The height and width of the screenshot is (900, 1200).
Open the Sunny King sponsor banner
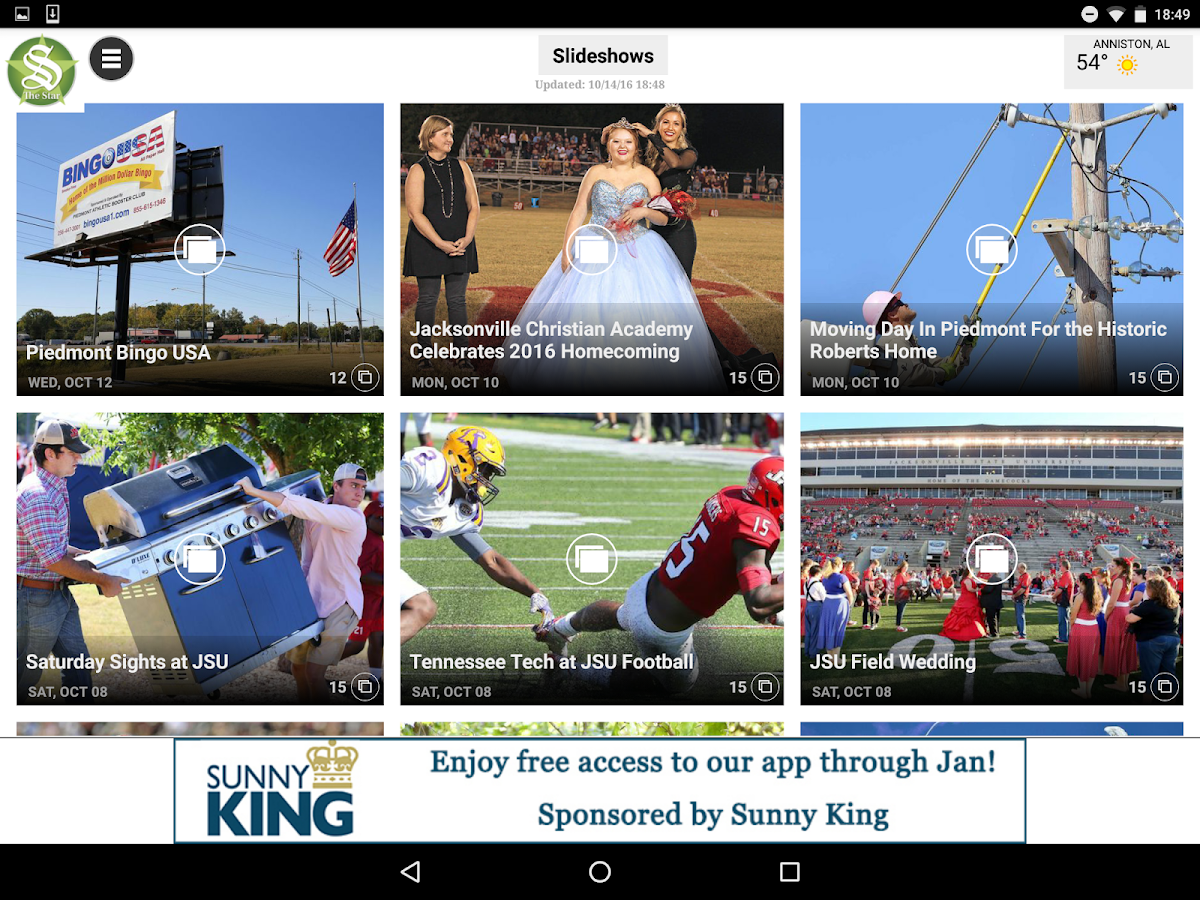(600, 791)
